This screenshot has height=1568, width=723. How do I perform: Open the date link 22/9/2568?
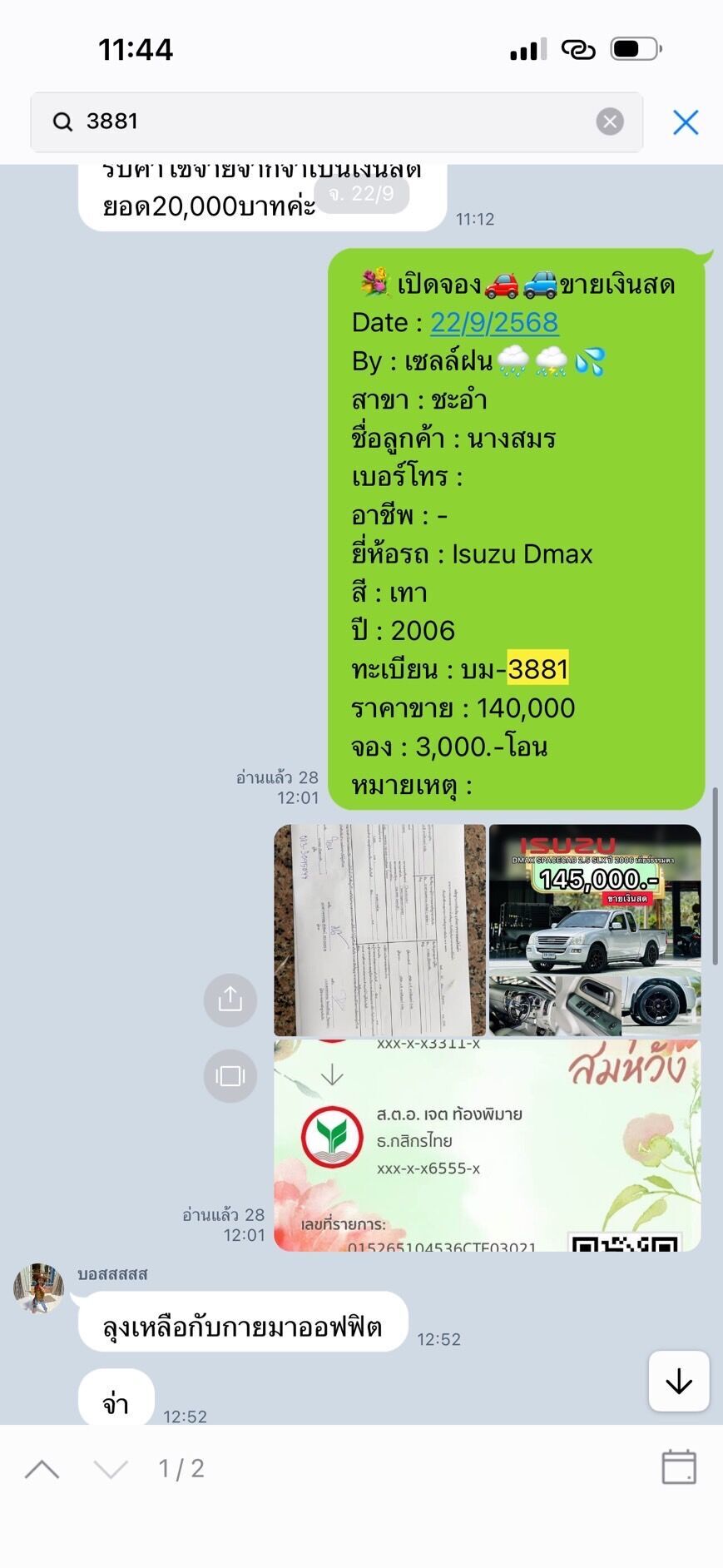click(494, 323)
